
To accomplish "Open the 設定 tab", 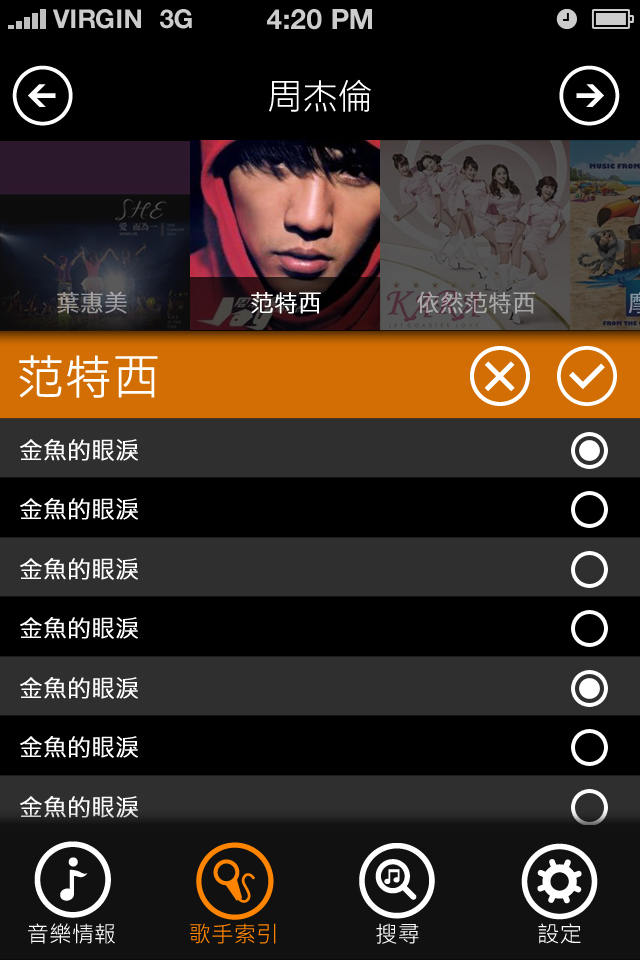I will [x=559, y=893].
